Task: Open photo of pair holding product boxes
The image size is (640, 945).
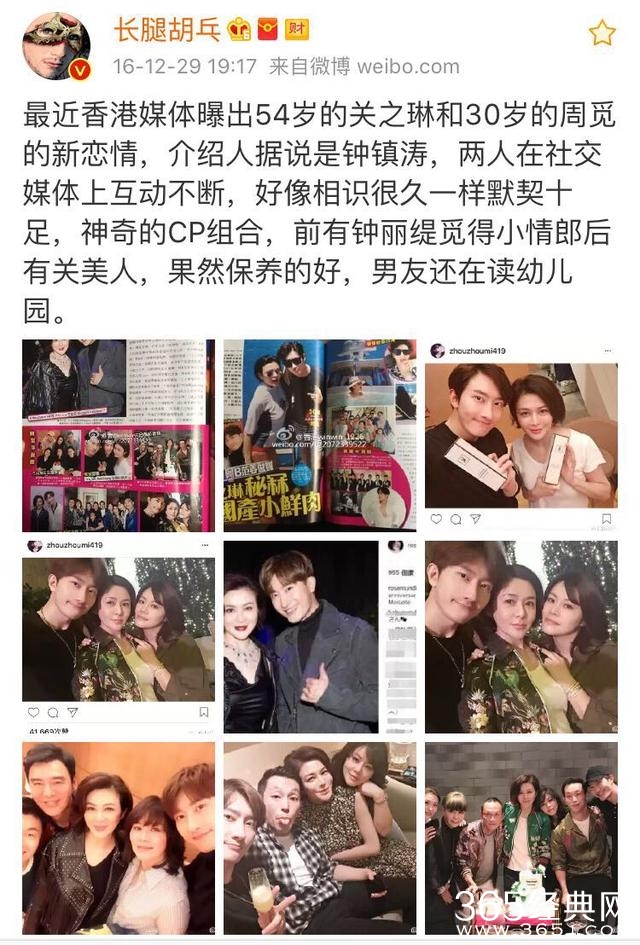Action: click(521, 435)
